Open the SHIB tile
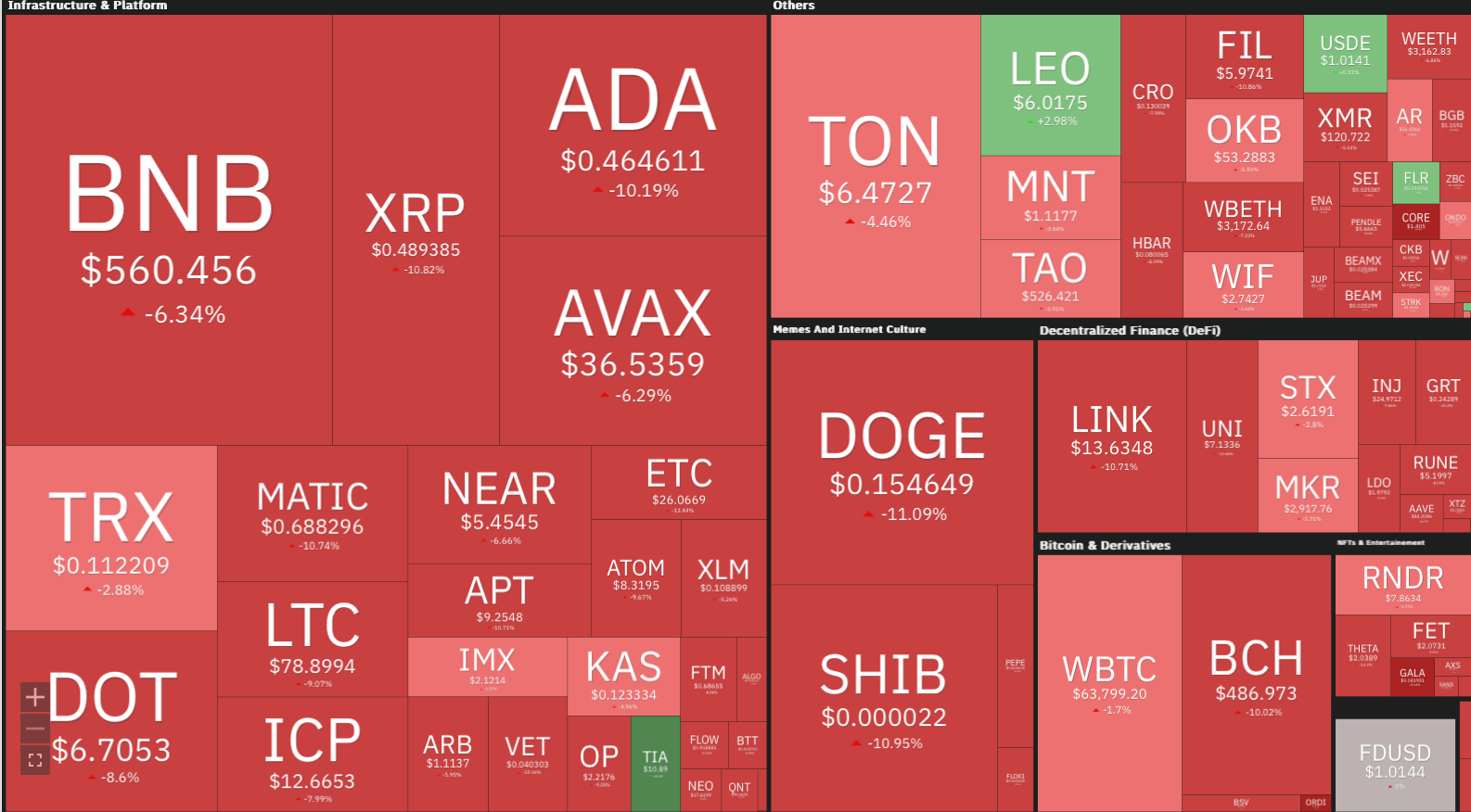This screenshot has height=812, width=1471. click(x=883, y=697)
